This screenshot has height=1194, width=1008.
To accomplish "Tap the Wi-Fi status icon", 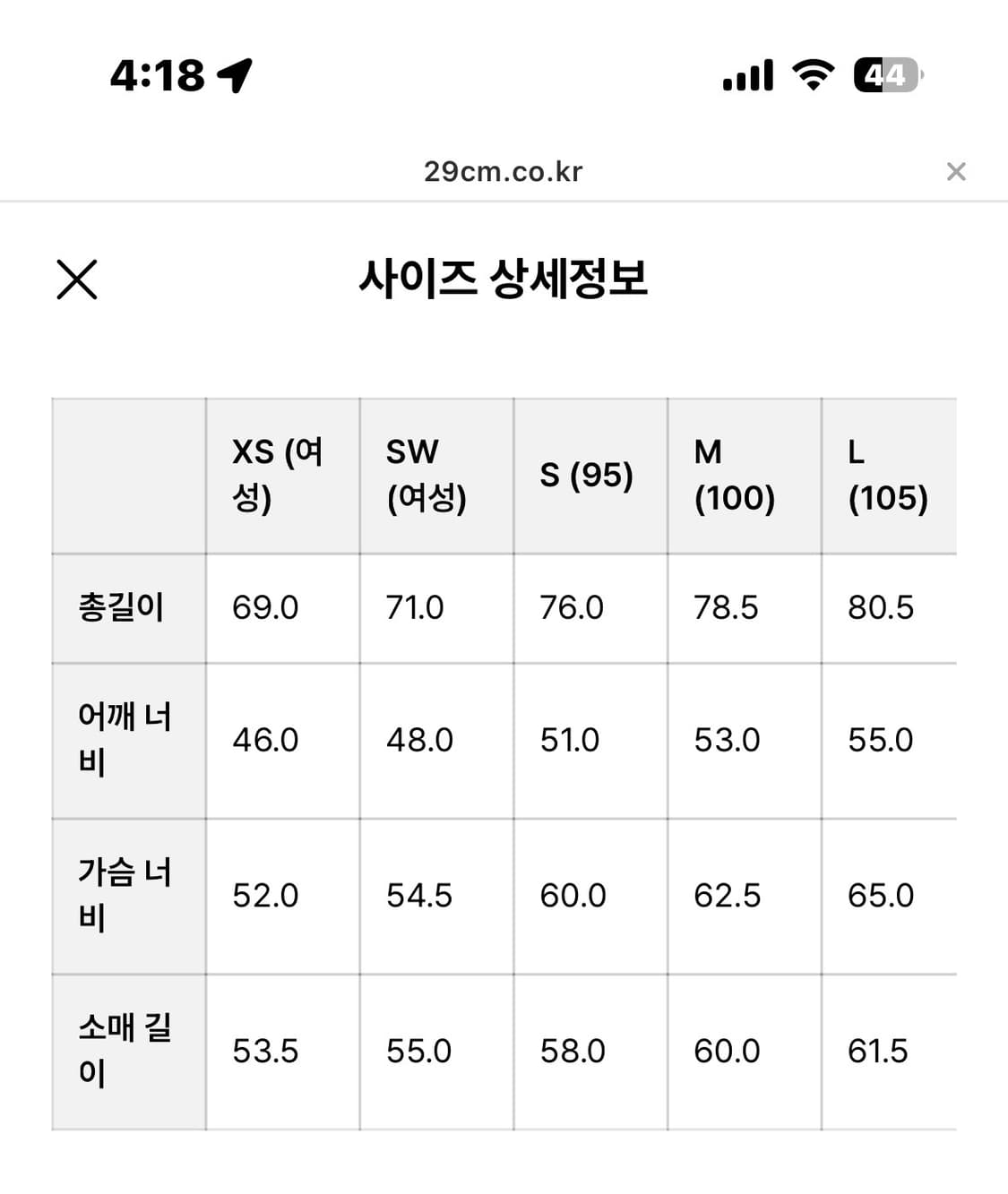I will click(814, 76).
